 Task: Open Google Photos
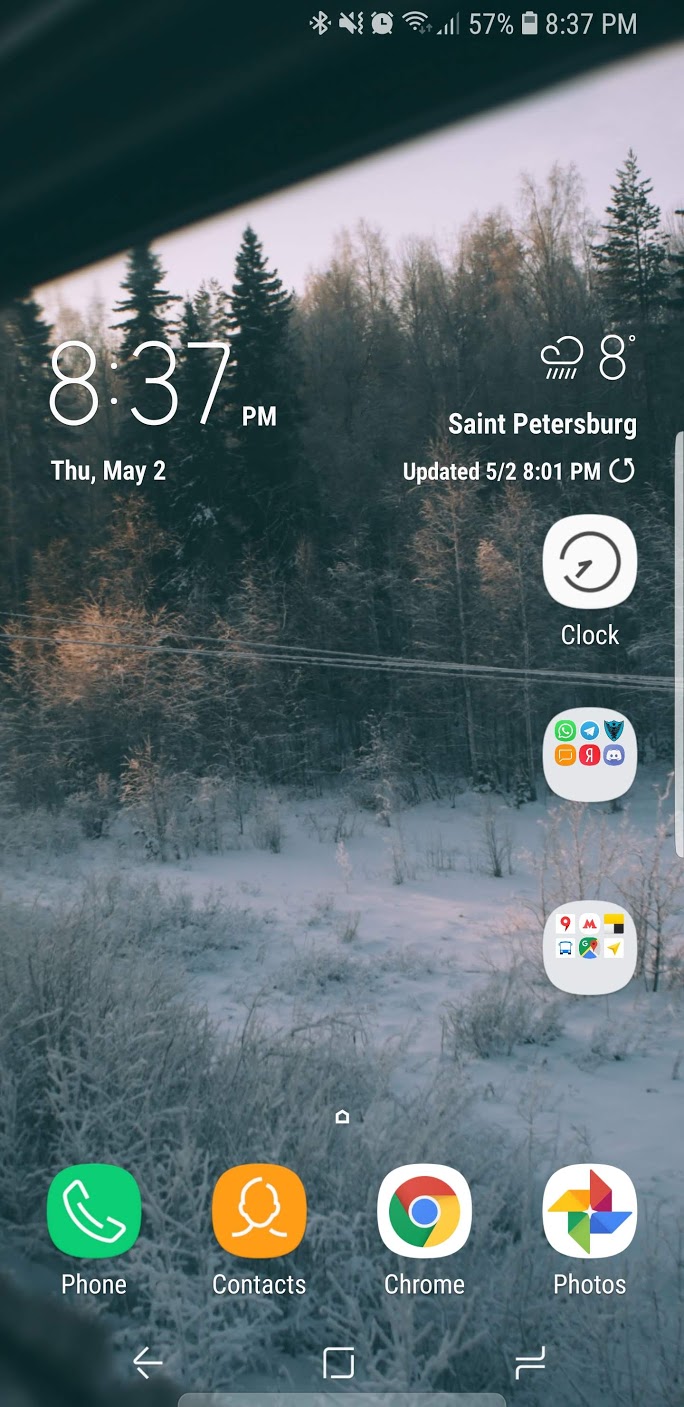(x=589, y=1211)
